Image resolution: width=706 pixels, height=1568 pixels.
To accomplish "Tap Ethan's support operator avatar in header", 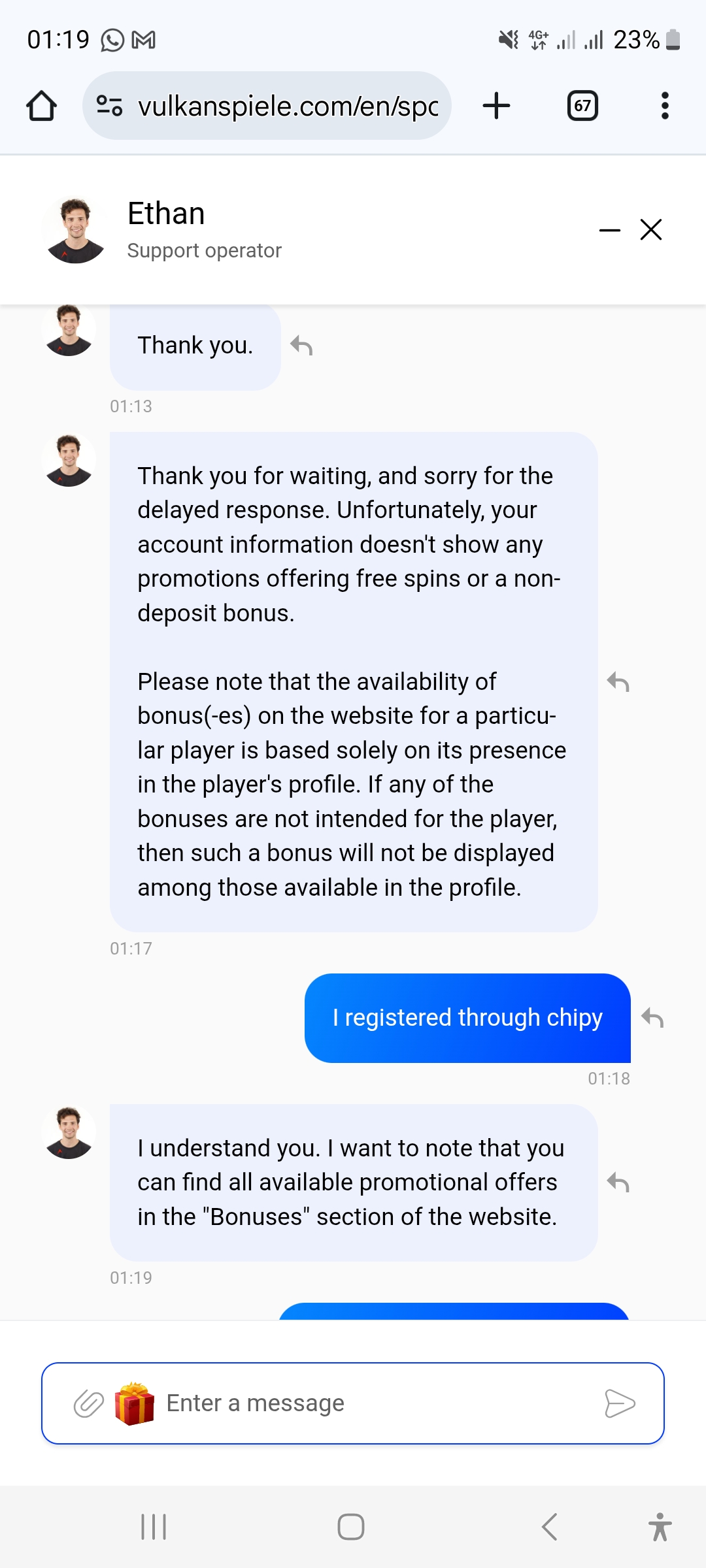I will pyautogui.click(x=75, y=230).
